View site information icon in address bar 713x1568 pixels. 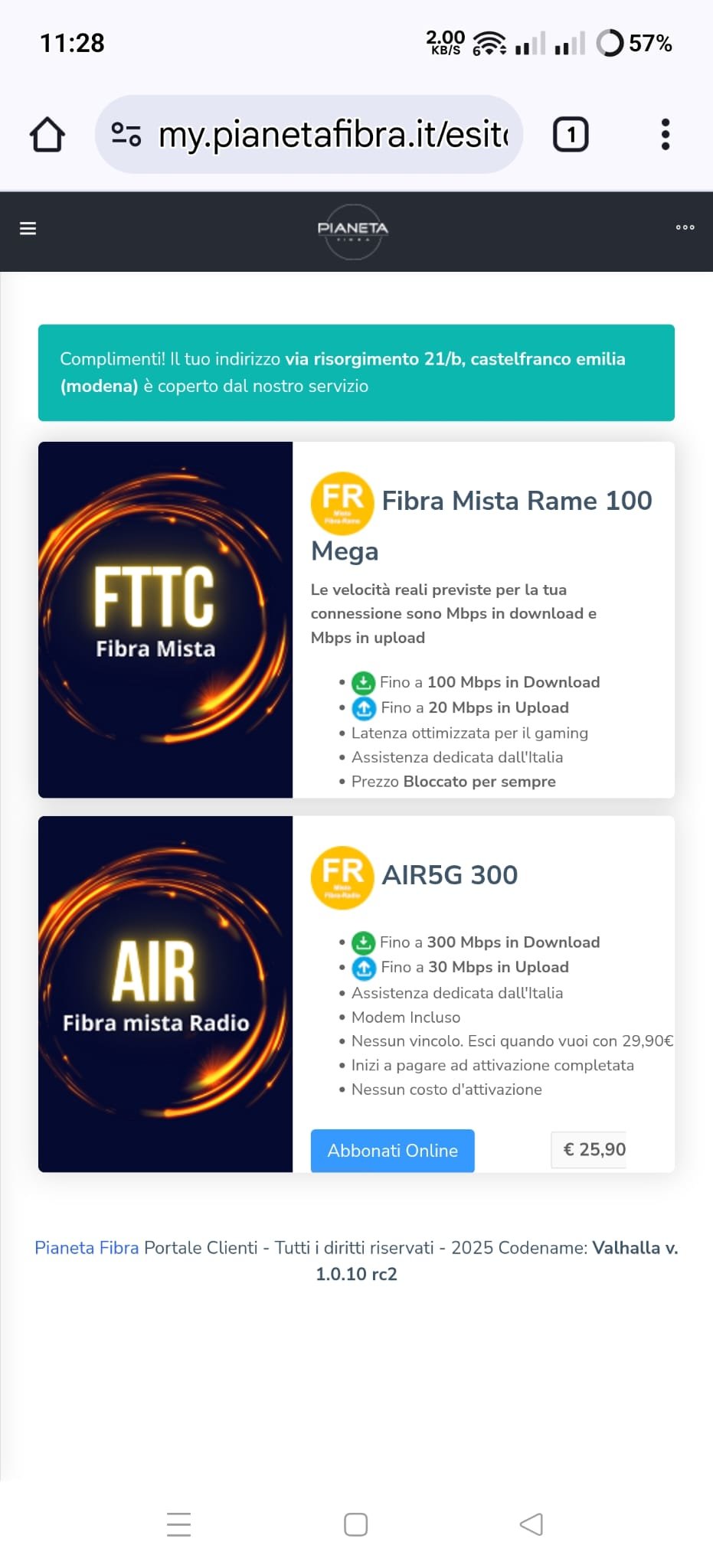(x=126, y=135)
